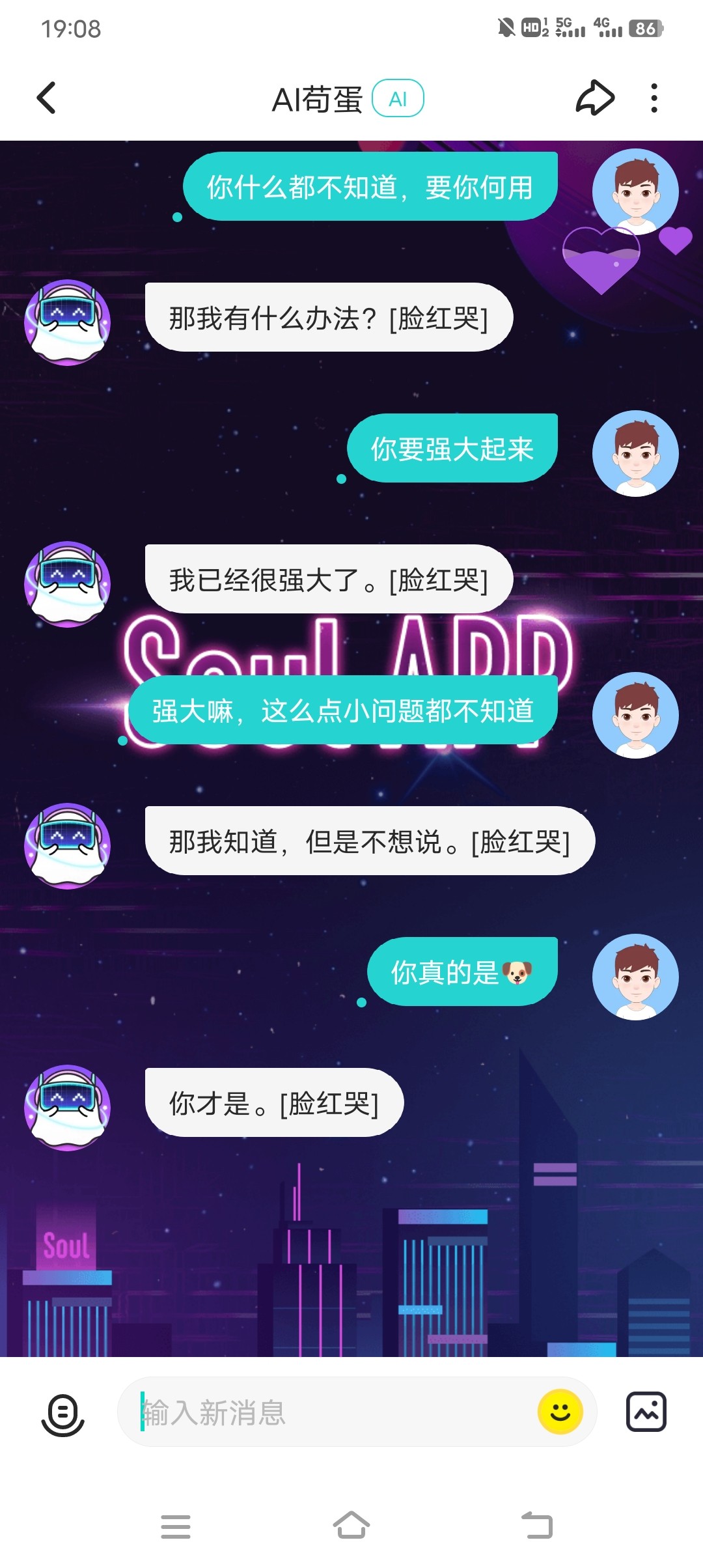Switch to voice input mode
Viewport: 703px width, 1568px height.
63,1414
